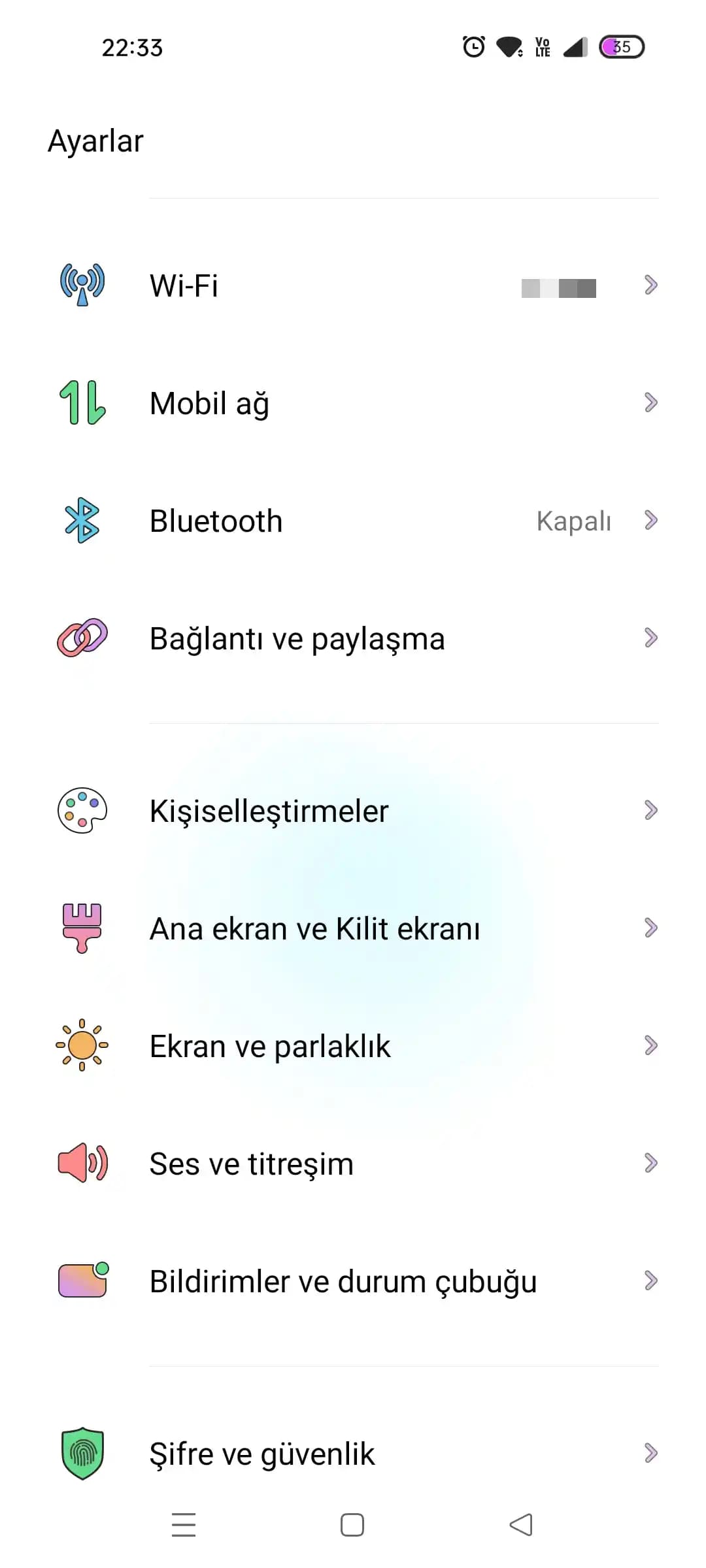Open Bluetooth details via its chevron
Image resolution: width=706 pixels, height=1568 pixels.
650,520
